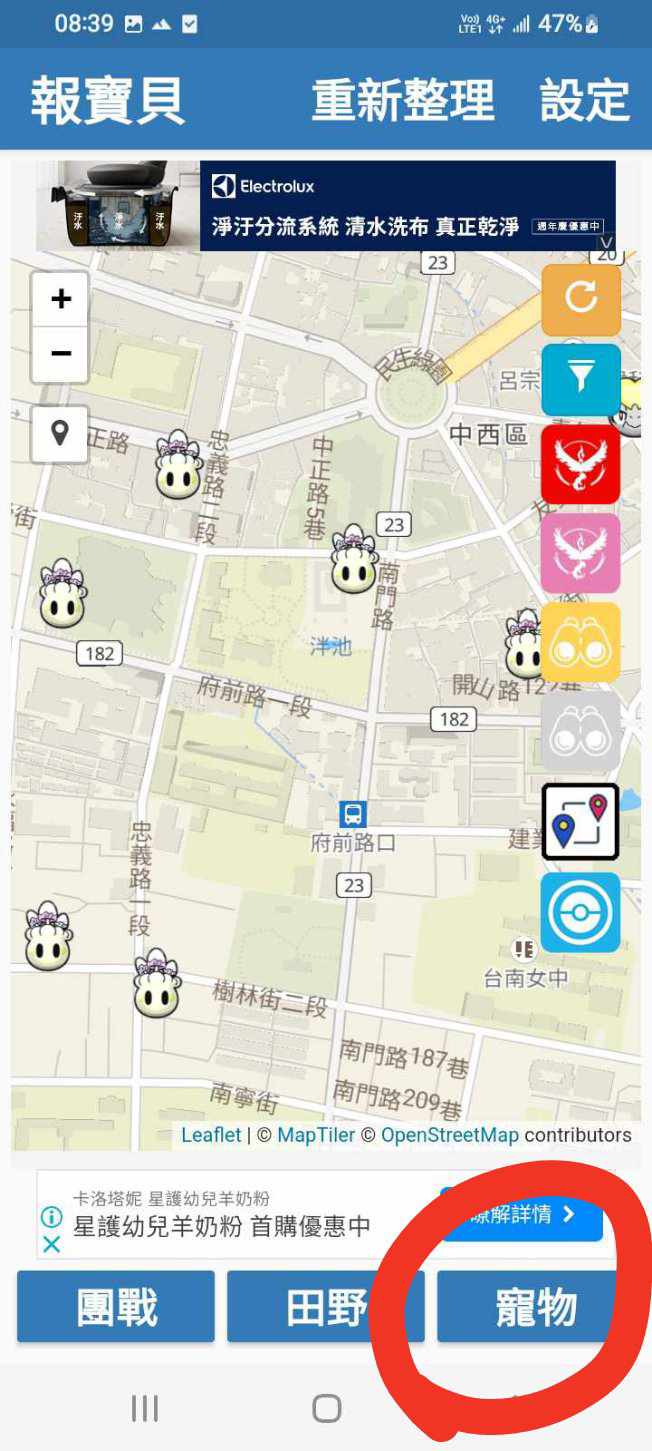Screen dimensions: 652x1451
Task: Switch to 田野 tab
Action: 326,1306
